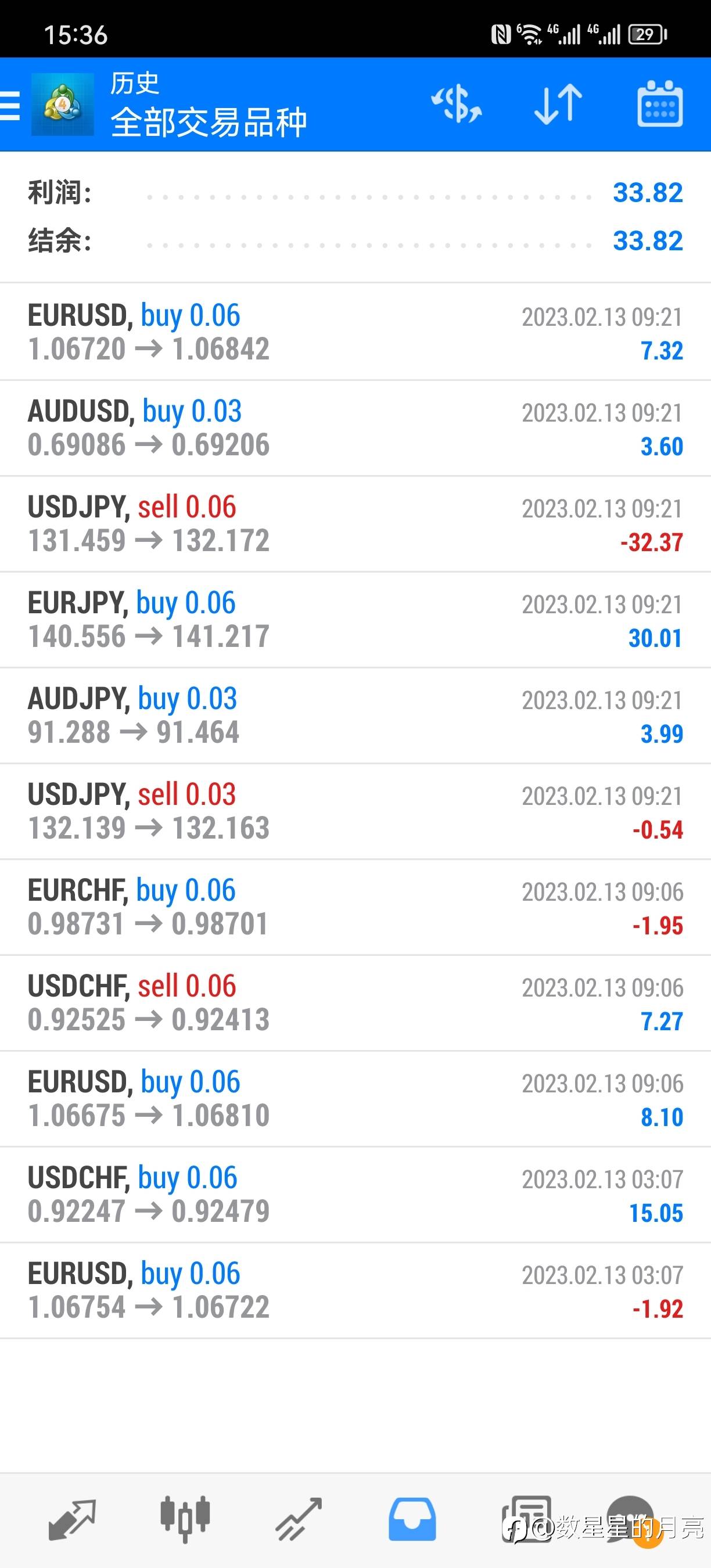Open EURUSD trade with -1.92 loss
This screenshot has width=711, height=1568.
point(355,1291)
